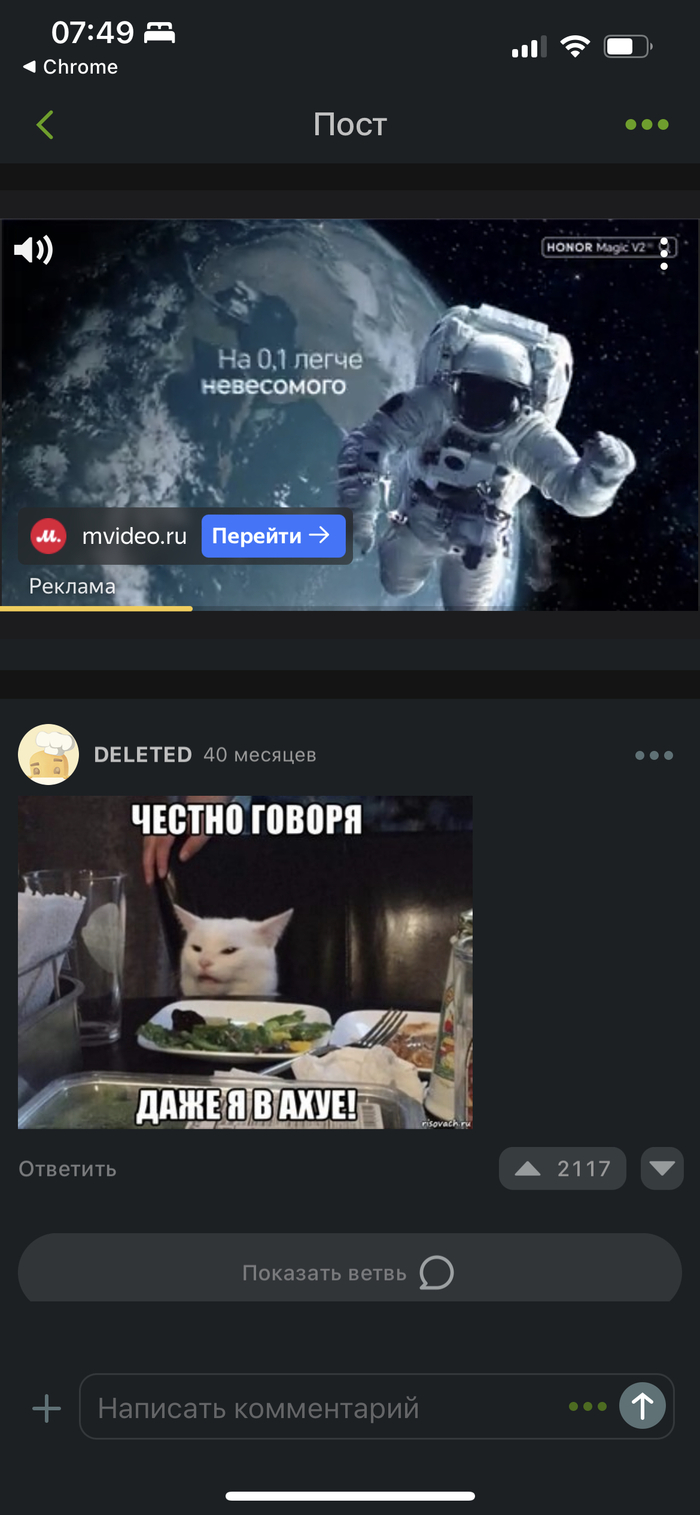Screen dimensions: 700x1515
Task: Open the DELETED user's avatar
Action: pyautogui.click(x=48, y=755)
